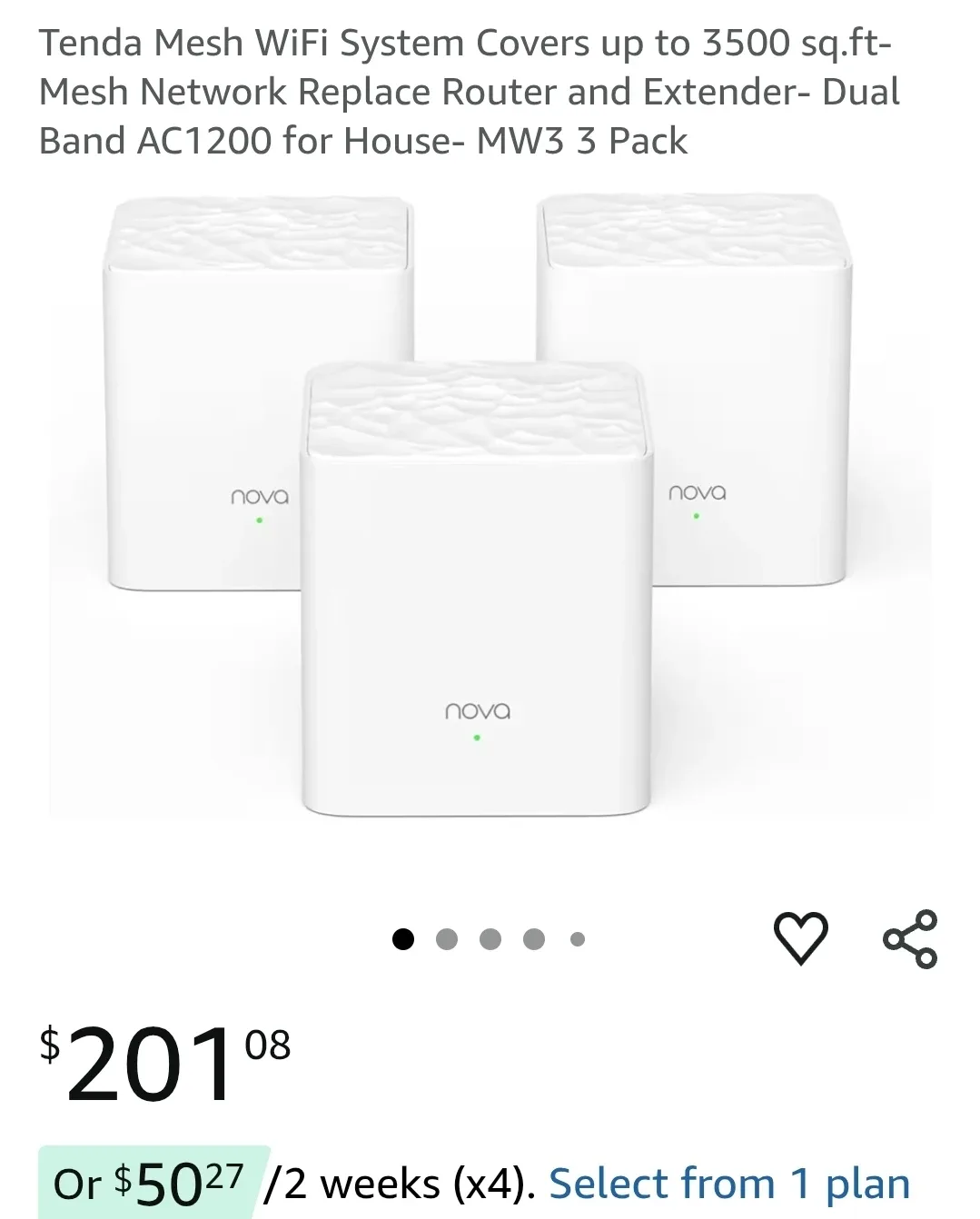Click the green LED on the front router
Viewport: 980px width, 1219px height.
pos(476,738)
